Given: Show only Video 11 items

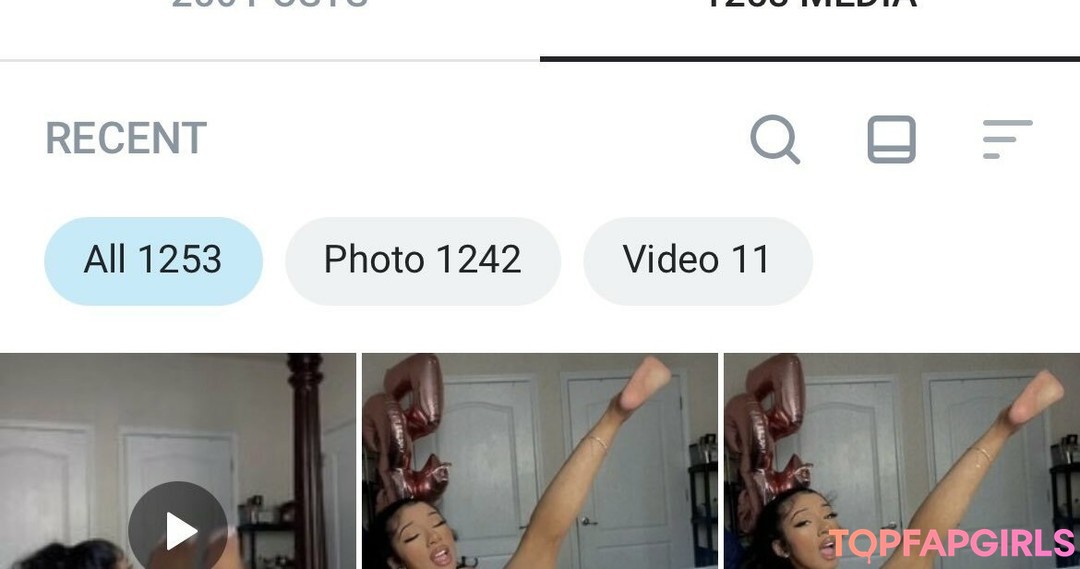Looking at the screenshot, I should click(697, 261).
